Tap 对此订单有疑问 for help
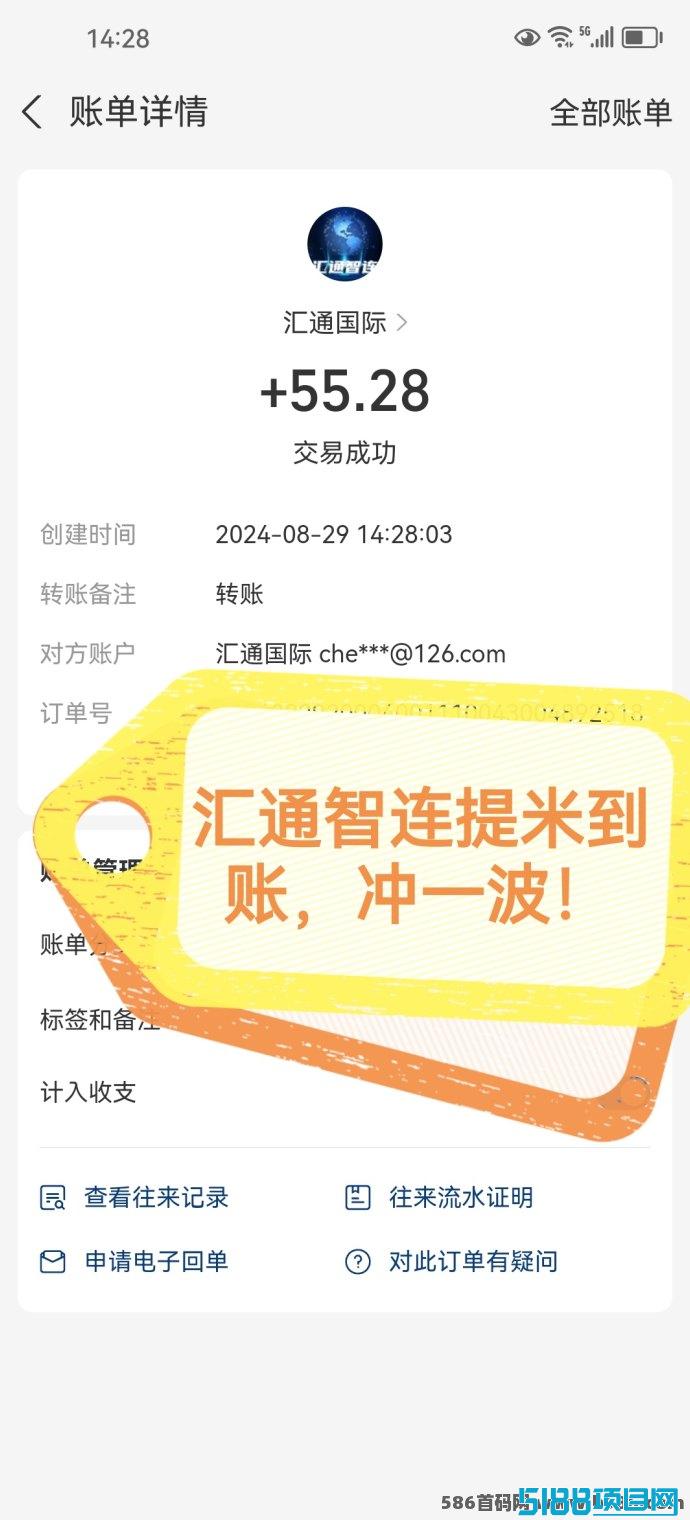Viewport: 690px width, 1520px height. tap(450, 1261)
